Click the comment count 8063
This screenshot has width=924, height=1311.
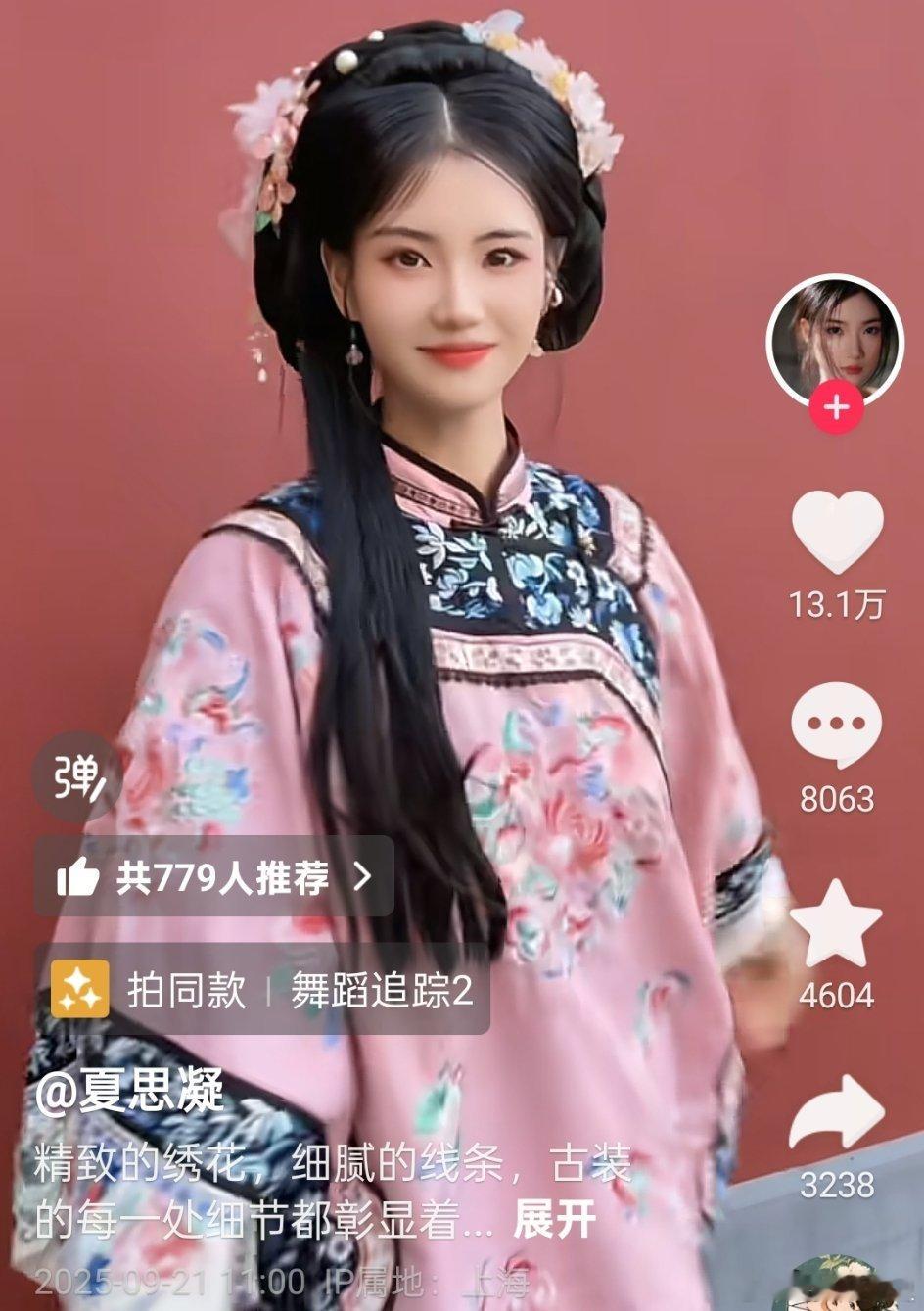click(837, 798)
